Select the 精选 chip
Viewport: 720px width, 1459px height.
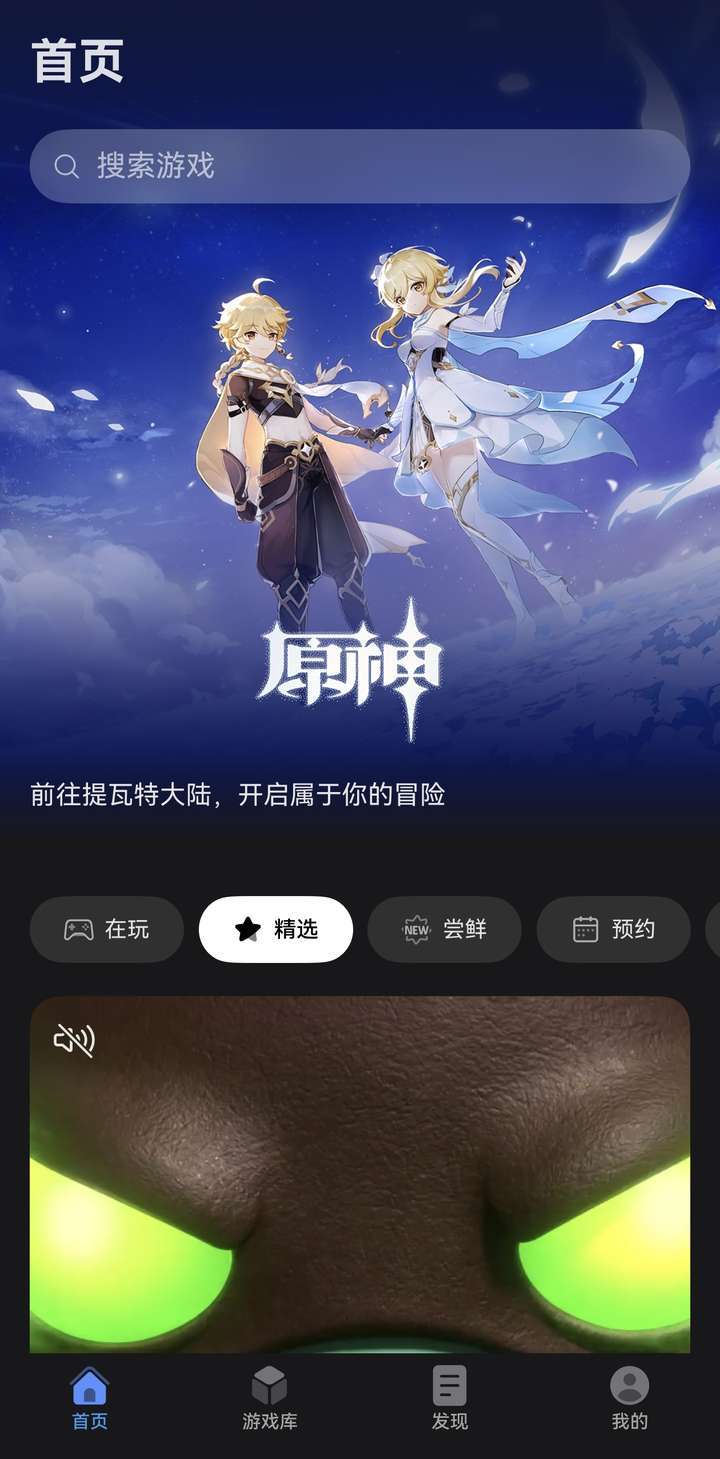[276, 929]
